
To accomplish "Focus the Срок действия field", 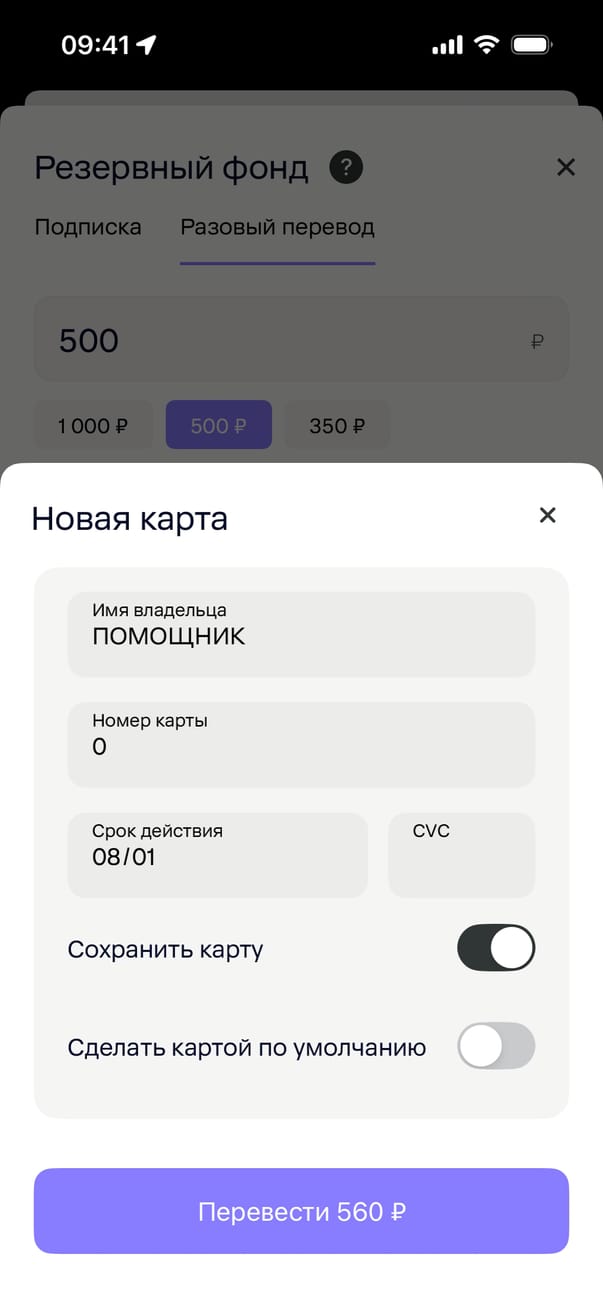I will (217, 855).
